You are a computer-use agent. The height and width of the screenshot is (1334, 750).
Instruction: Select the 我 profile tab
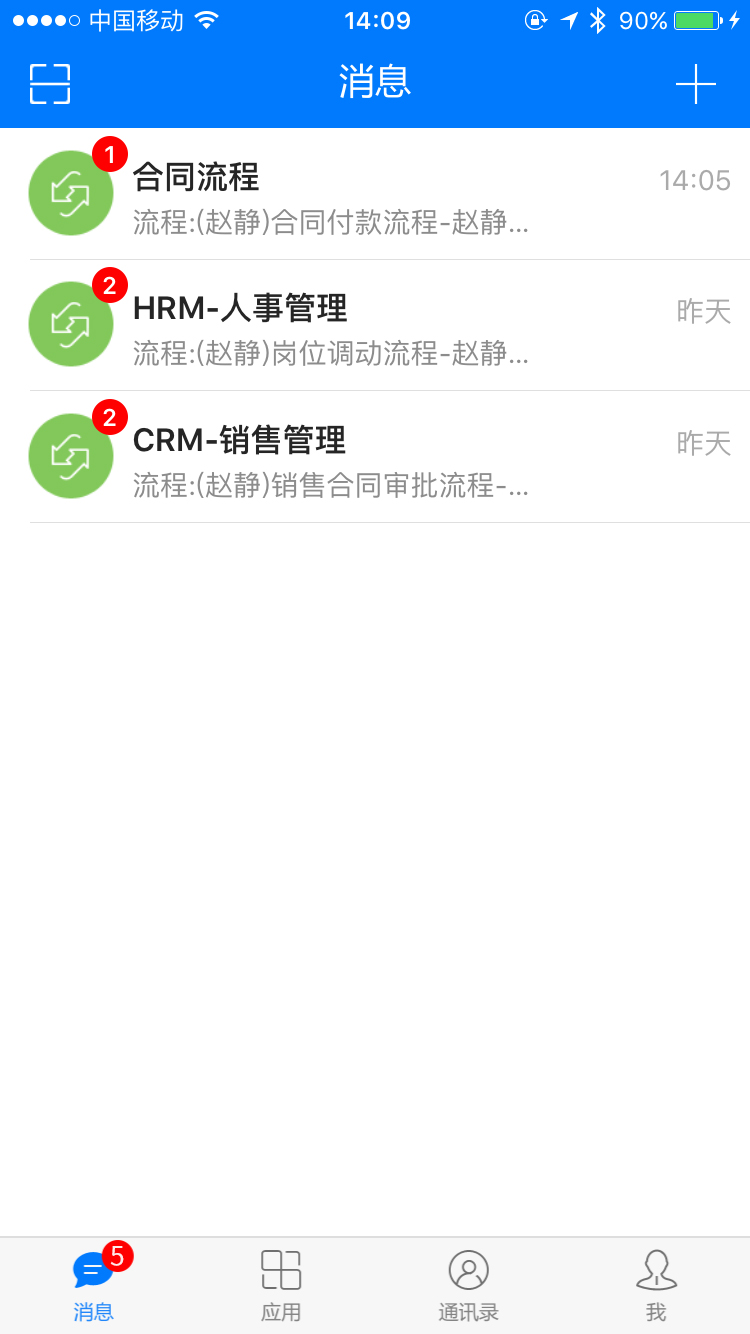point(656,1286)
